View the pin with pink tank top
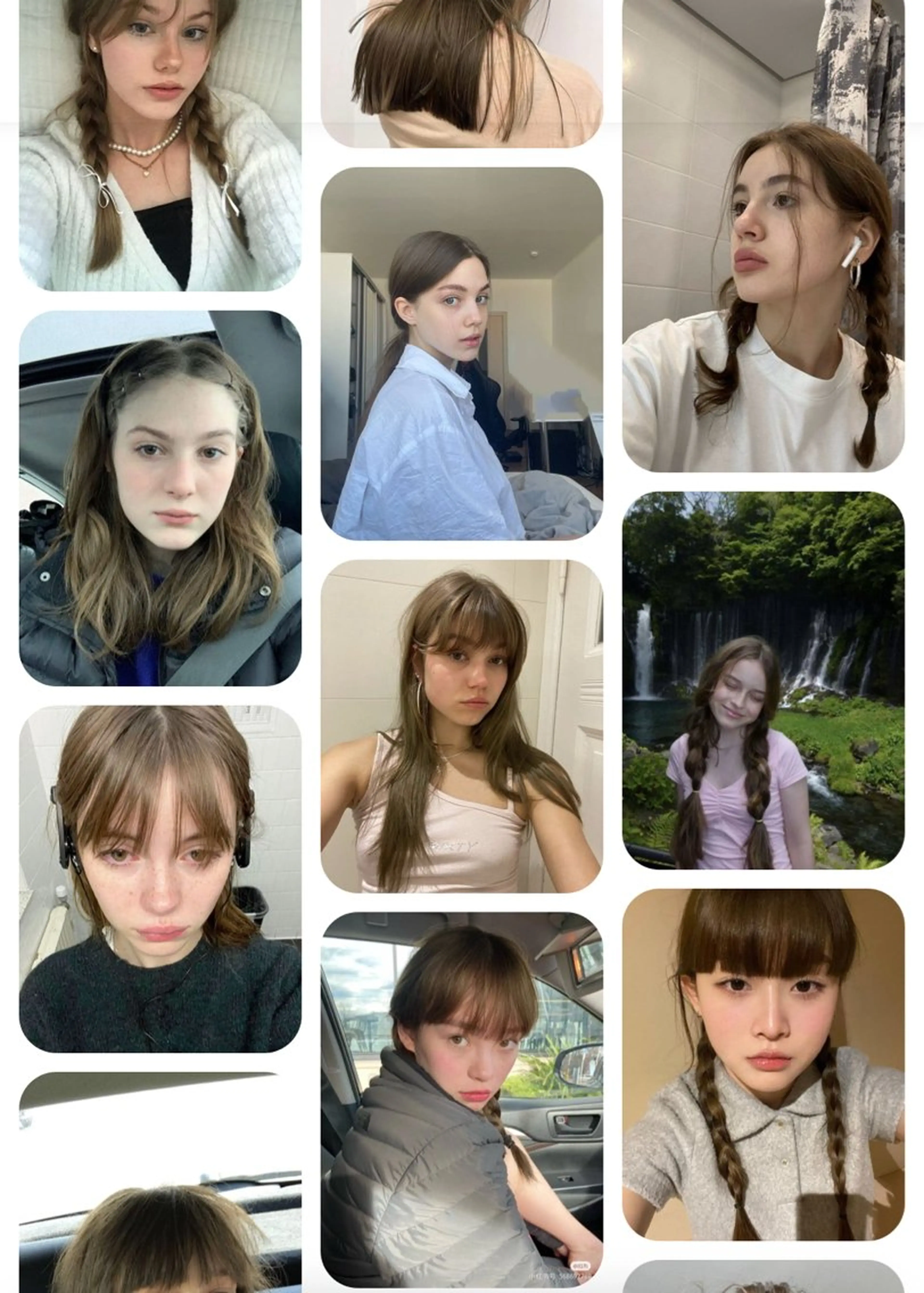The image size is (924, 1293). (462, 726)
